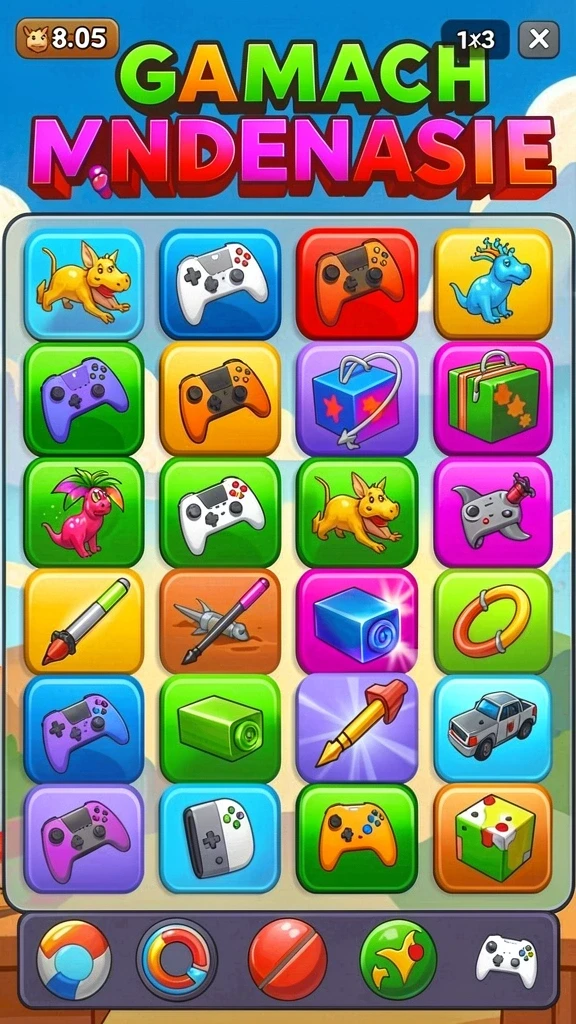
Task: Select the yellow dart on the purple tile
Action: coord(357,729)
